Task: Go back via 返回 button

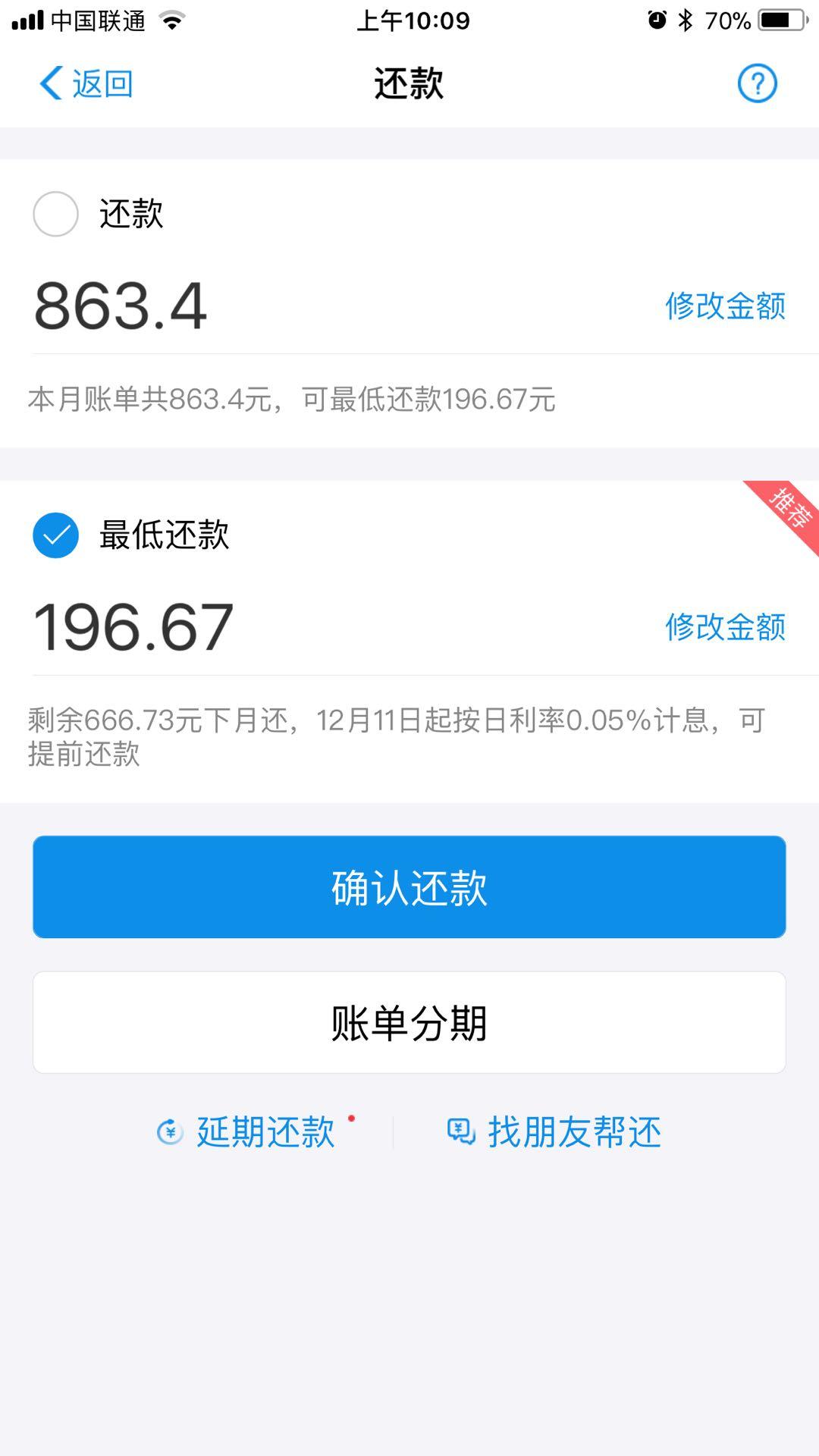Action: [86, 83]
